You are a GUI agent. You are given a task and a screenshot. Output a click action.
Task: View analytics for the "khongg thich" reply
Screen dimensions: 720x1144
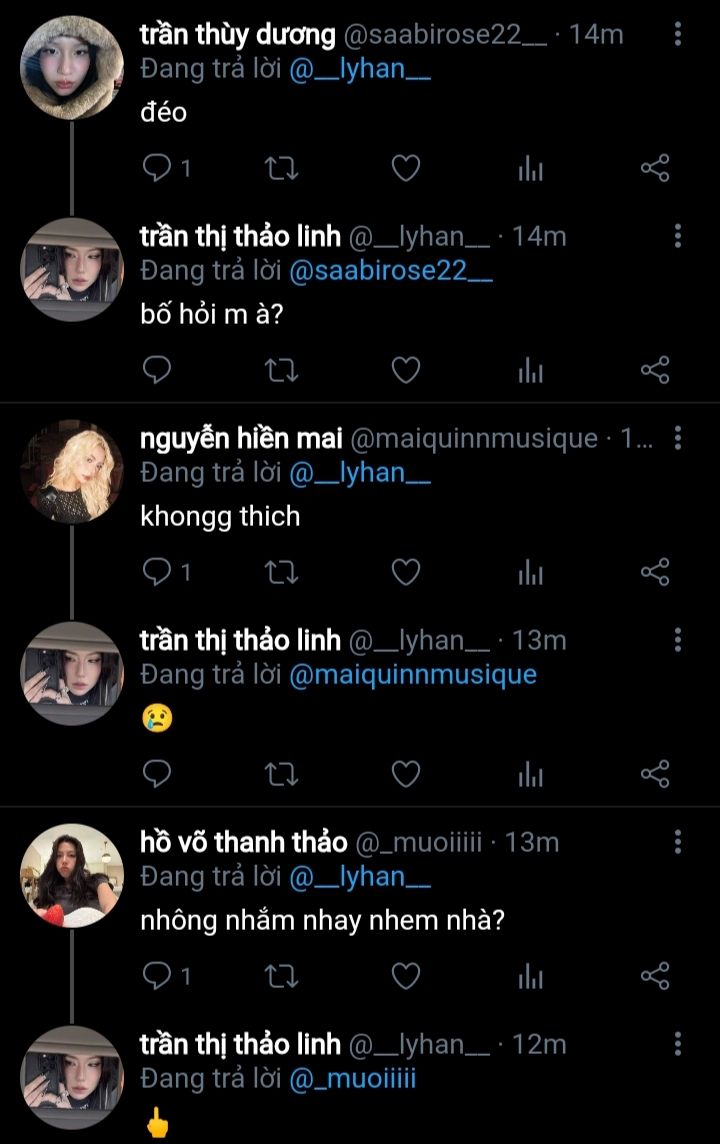[530, 573]
